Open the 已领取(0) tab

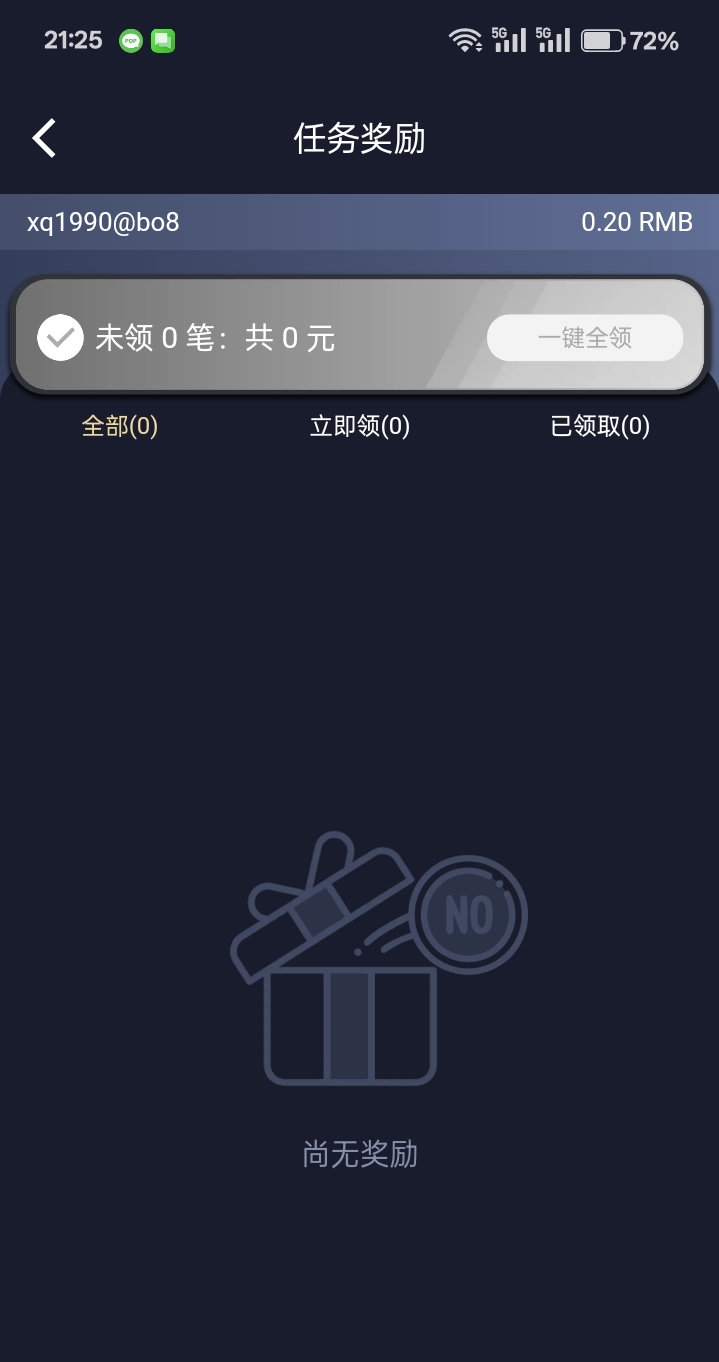pos(600,426)
